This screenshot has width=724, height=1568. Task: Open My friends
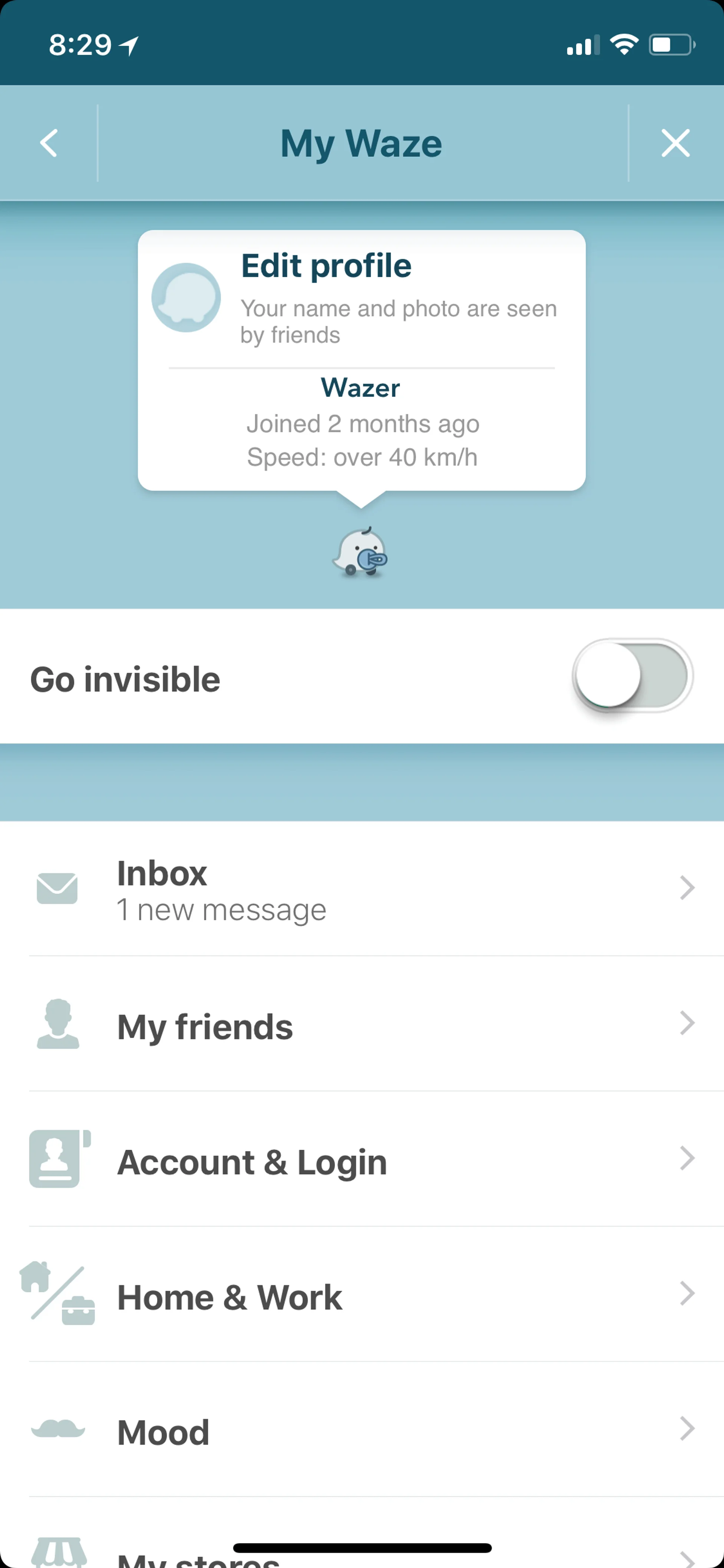click(361, 1024)
